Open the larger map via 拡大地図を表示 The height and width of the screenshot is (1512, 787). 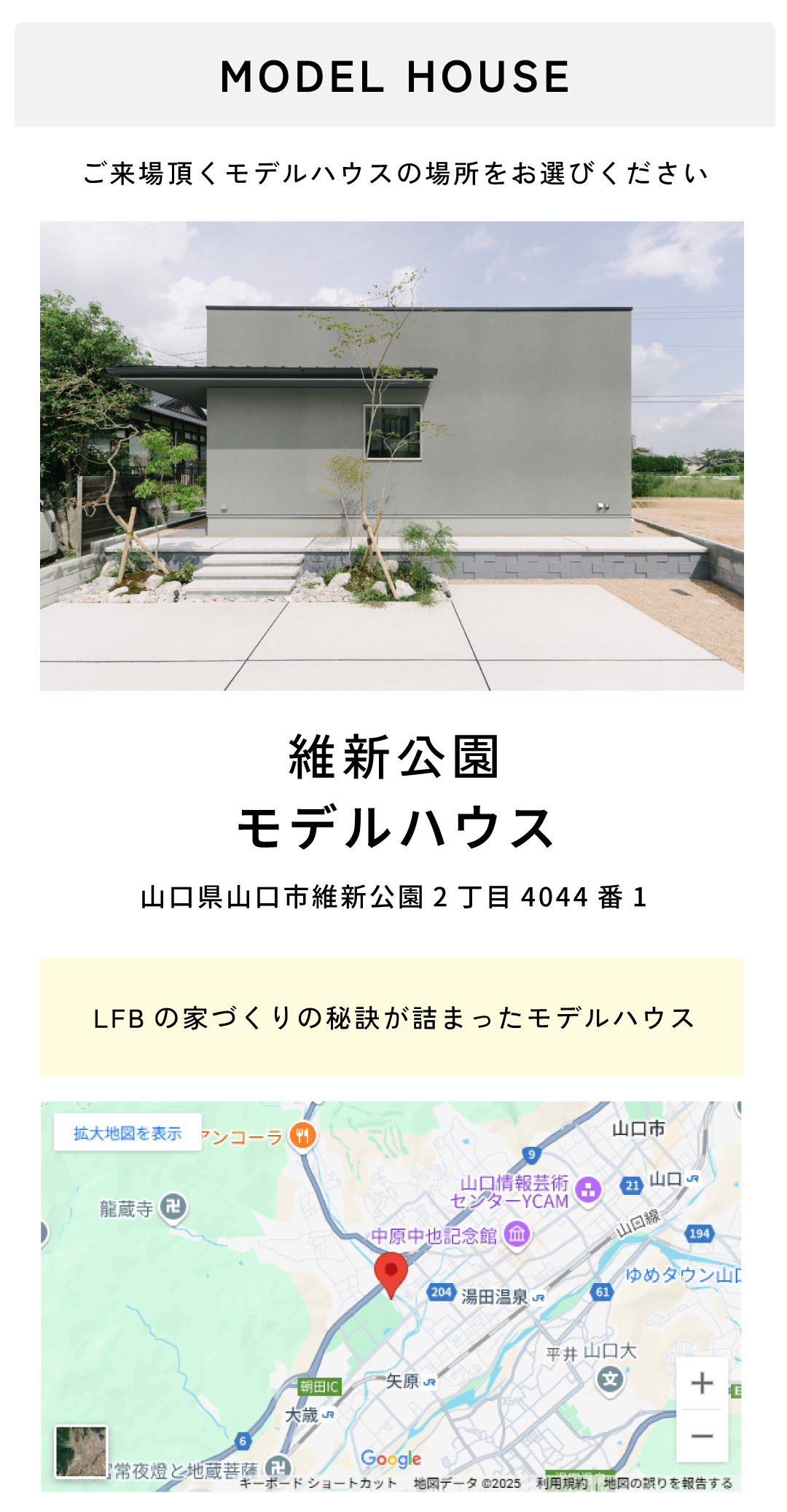coord(128,1132)
